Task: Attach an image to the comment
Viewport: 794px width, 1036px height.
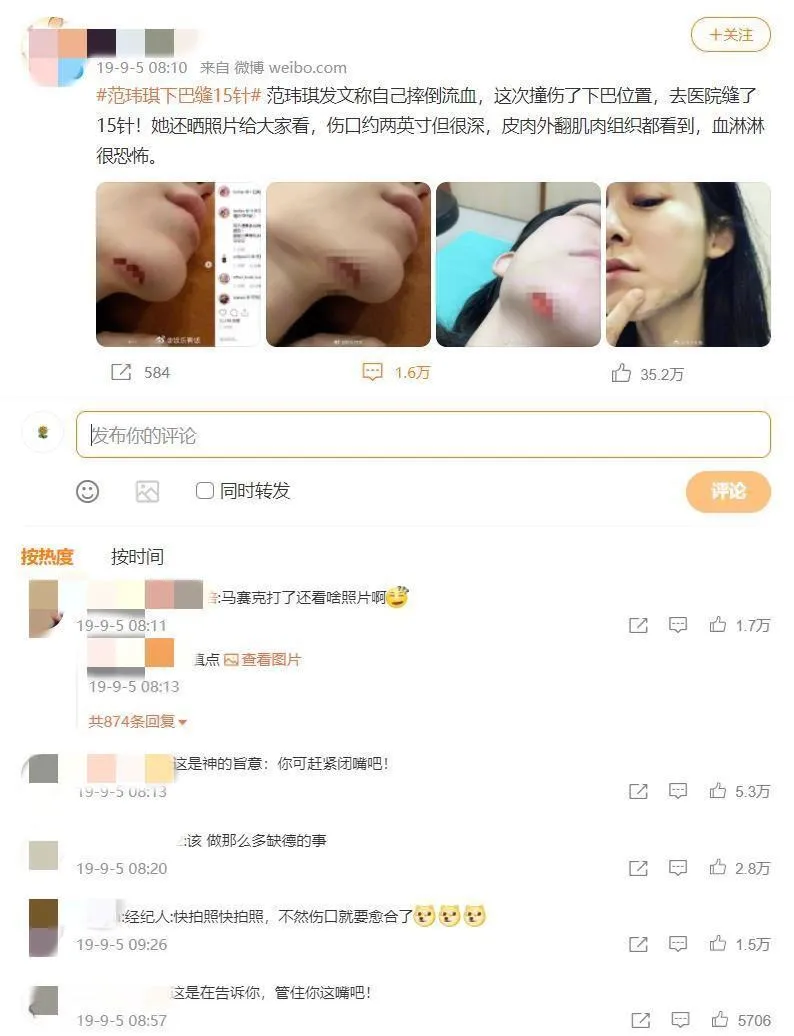Action: [x=147, y=491]
